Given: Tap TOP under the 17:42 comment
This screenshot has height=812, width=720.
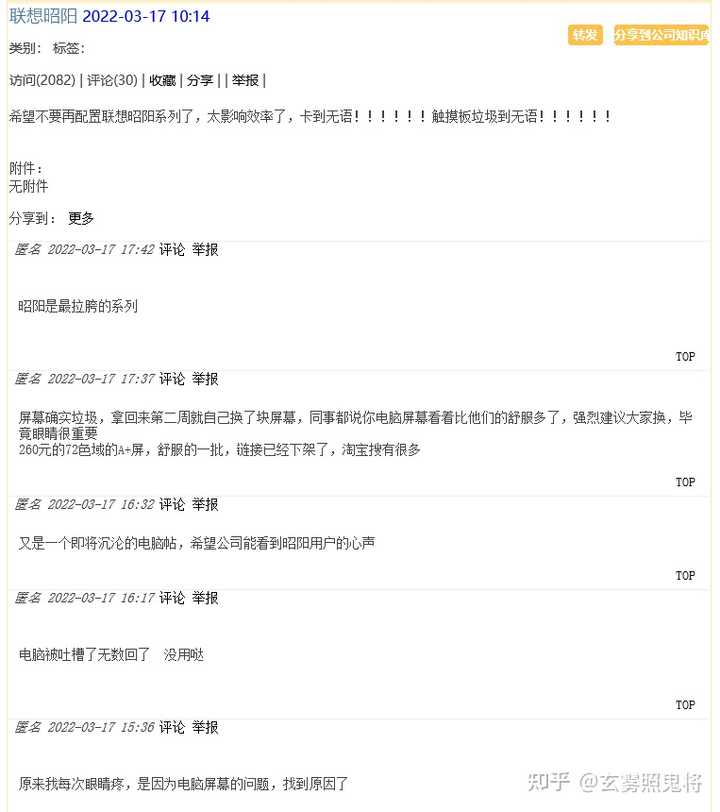Looking at the screenshot, I should [685, 356].
